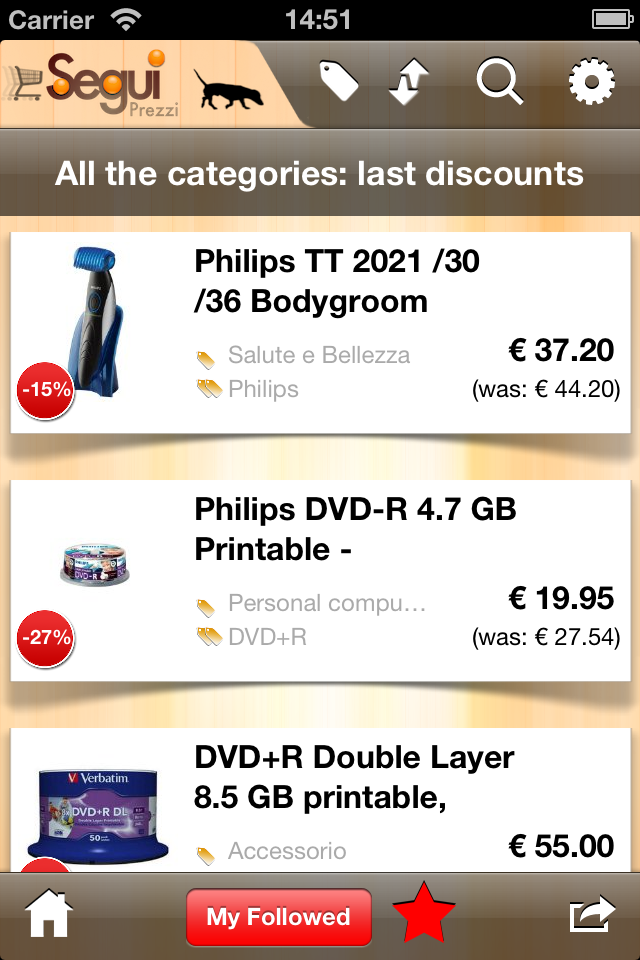
Task: Share via the arrow icon
Action: tap(591, 916)
